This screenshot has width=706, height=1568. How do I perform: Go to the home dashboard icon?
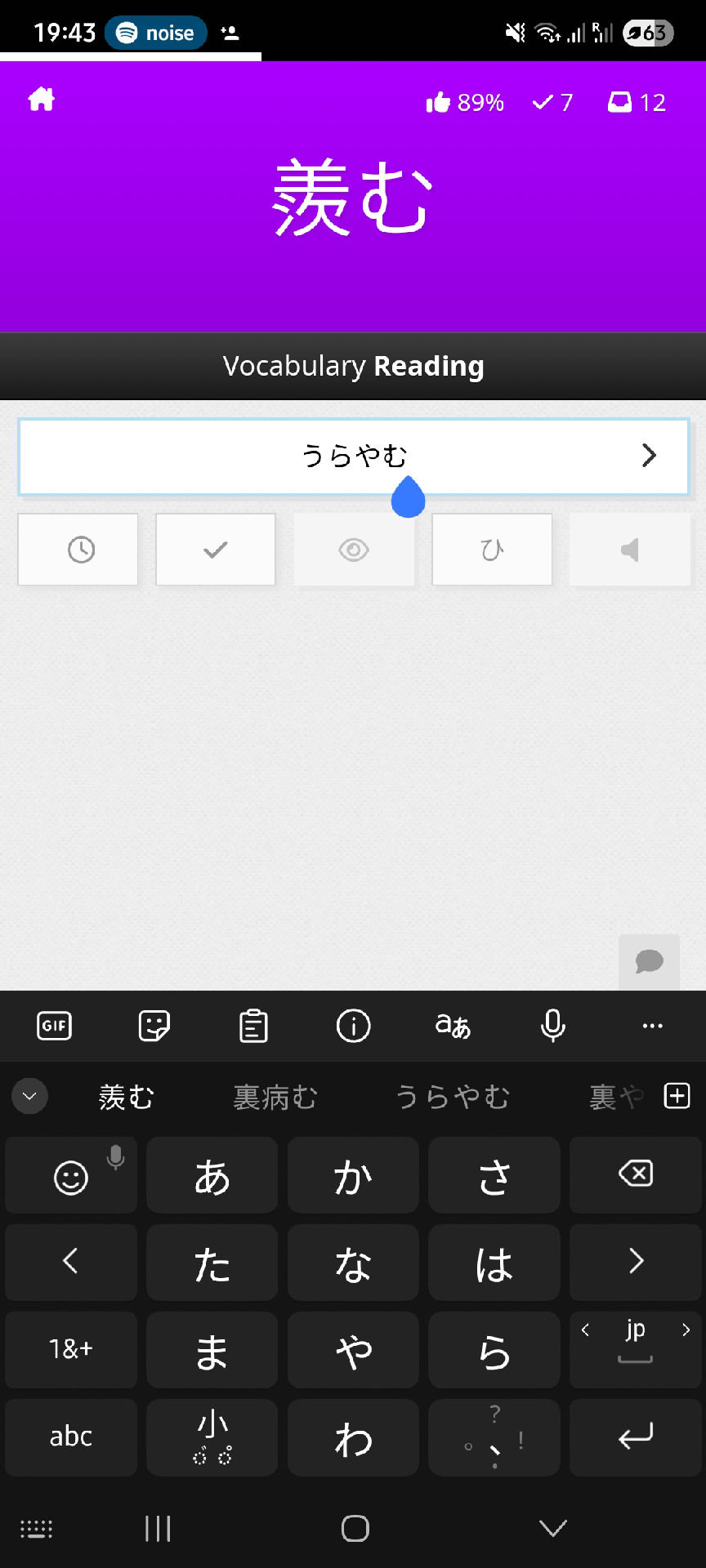(41, 100)
